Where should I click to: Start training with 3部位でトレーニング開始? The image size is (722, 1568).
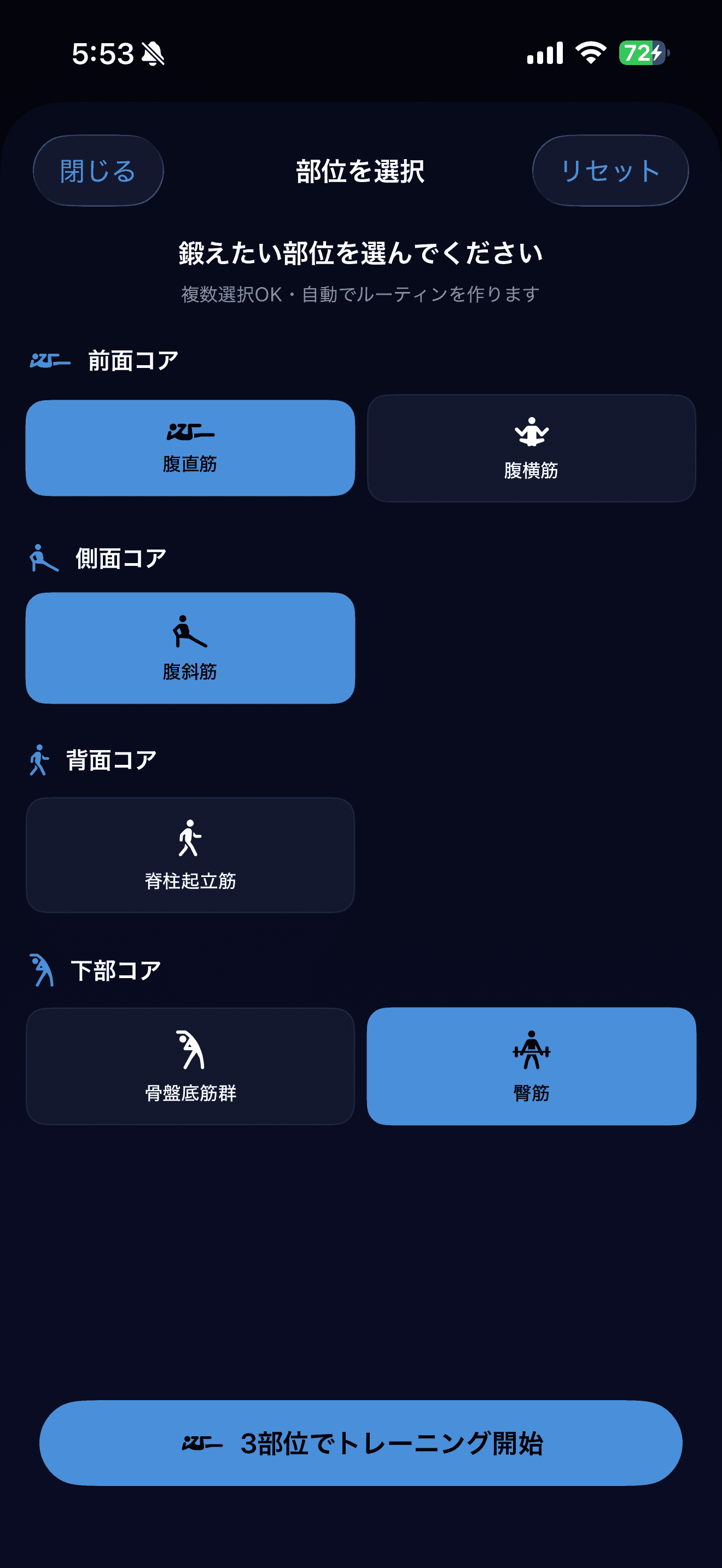point(360,1443)
